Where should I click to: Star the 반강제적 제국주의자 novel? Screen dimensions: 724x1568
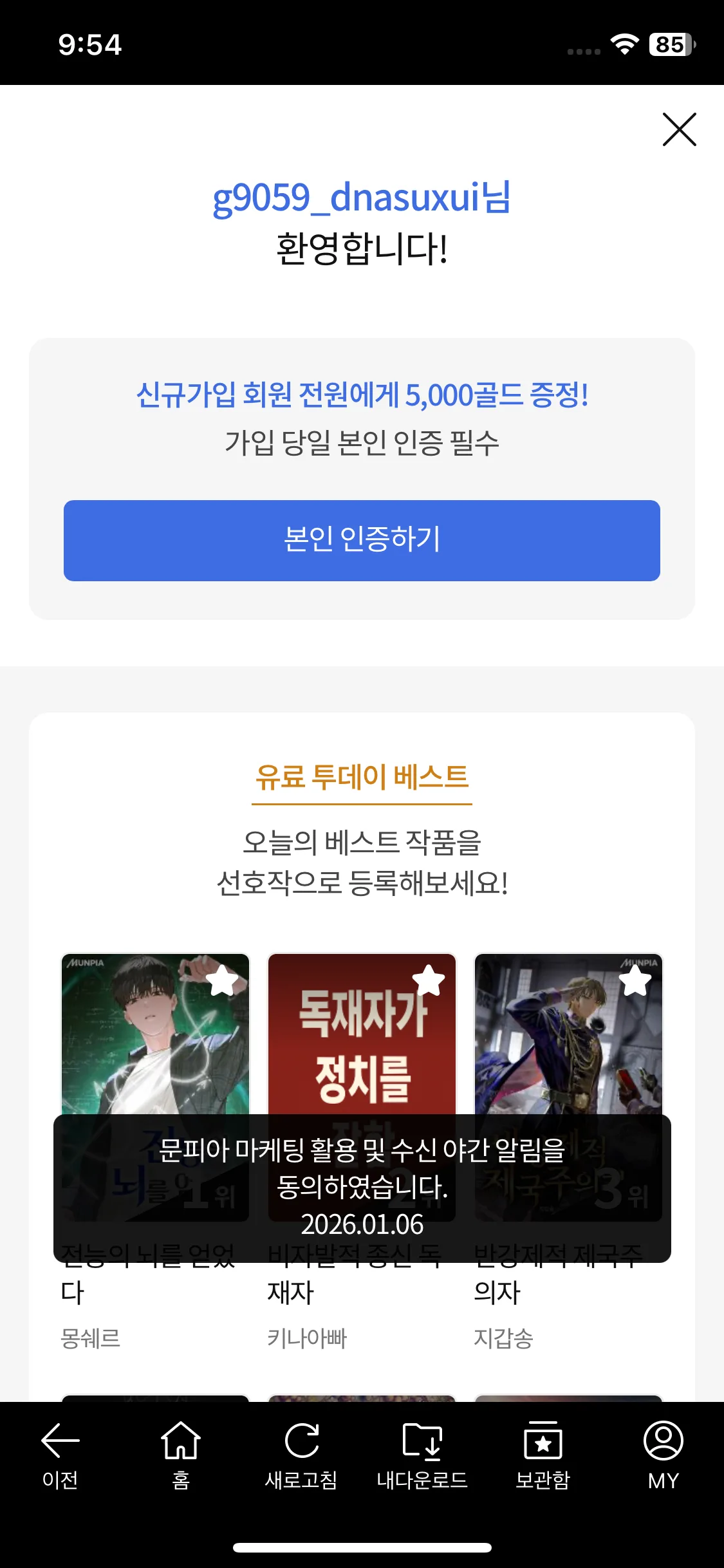point(635,981)
